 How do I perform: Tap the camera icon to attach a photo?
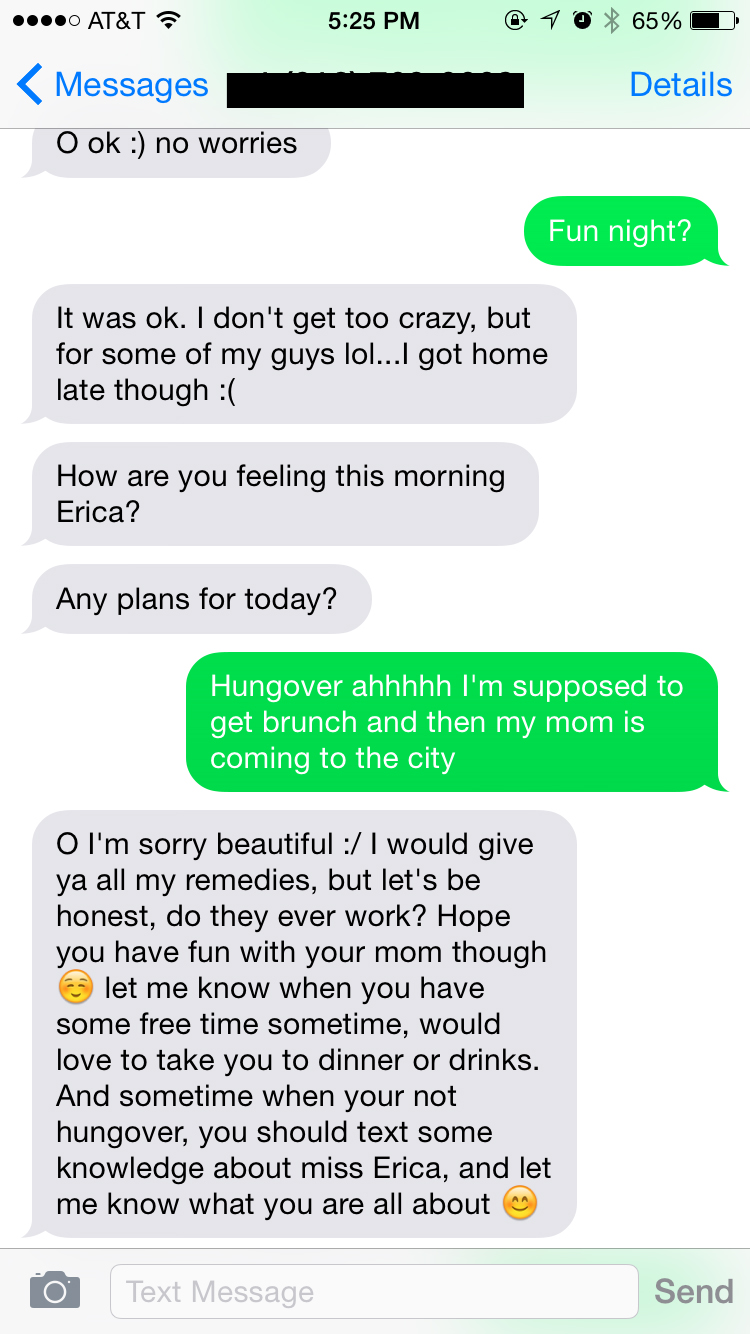(x=55, y=1290)
